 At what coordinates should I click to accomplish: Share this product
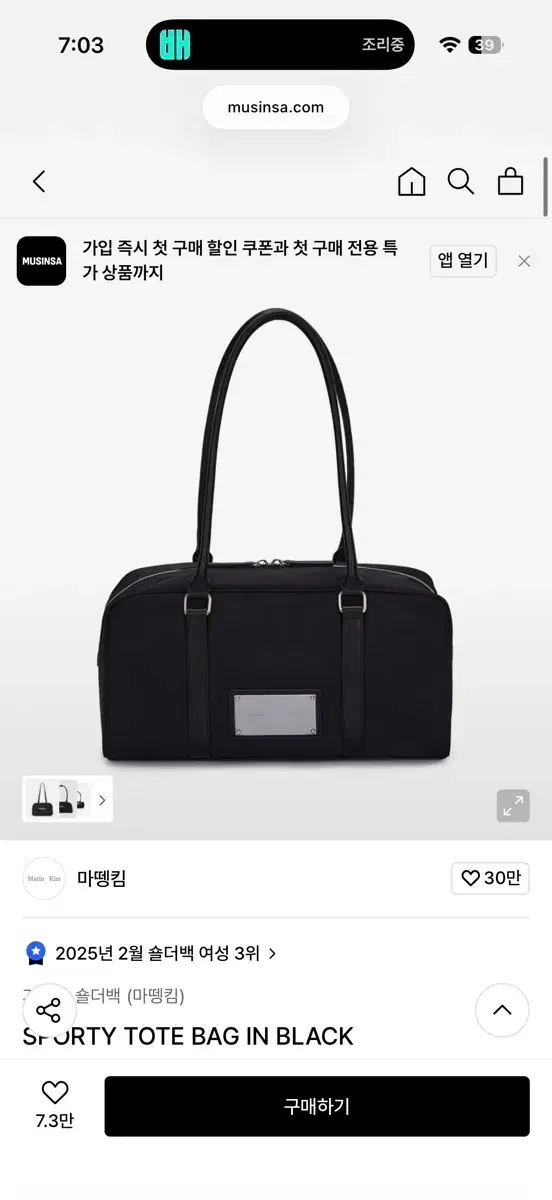(x=49, y=1010)
